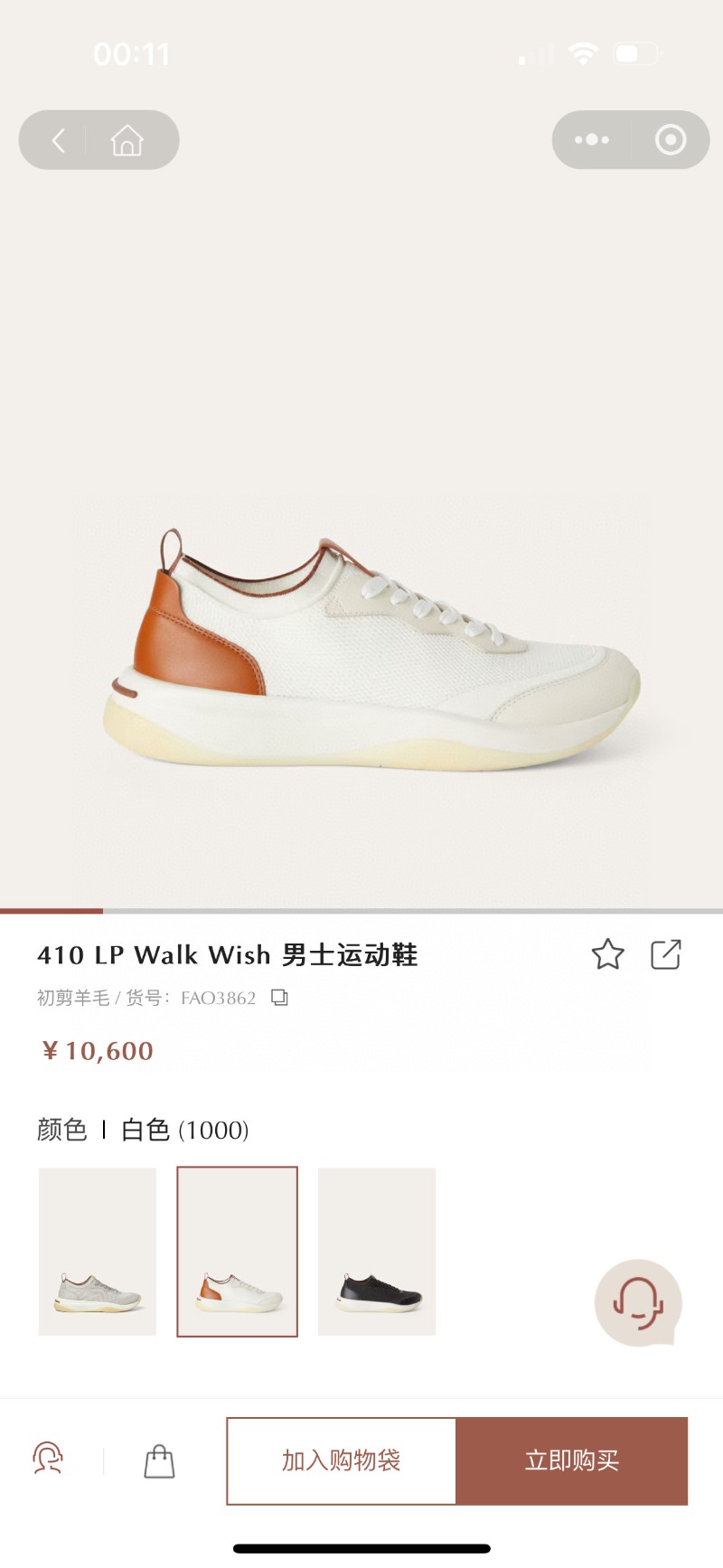Select the white and orange color option

coord(237,1251)
